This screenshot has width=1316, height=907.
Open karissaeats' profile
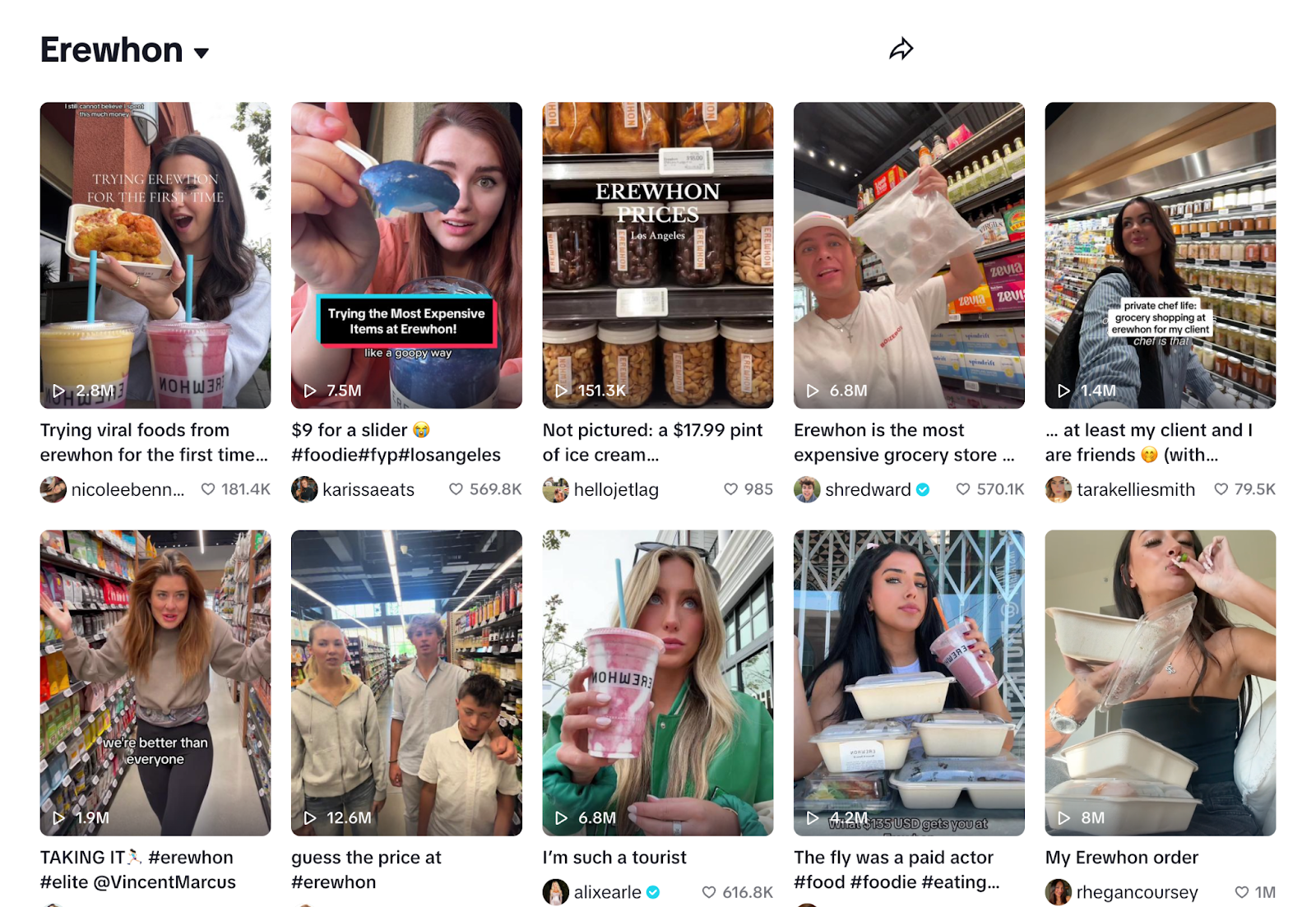tap(368, 490)
